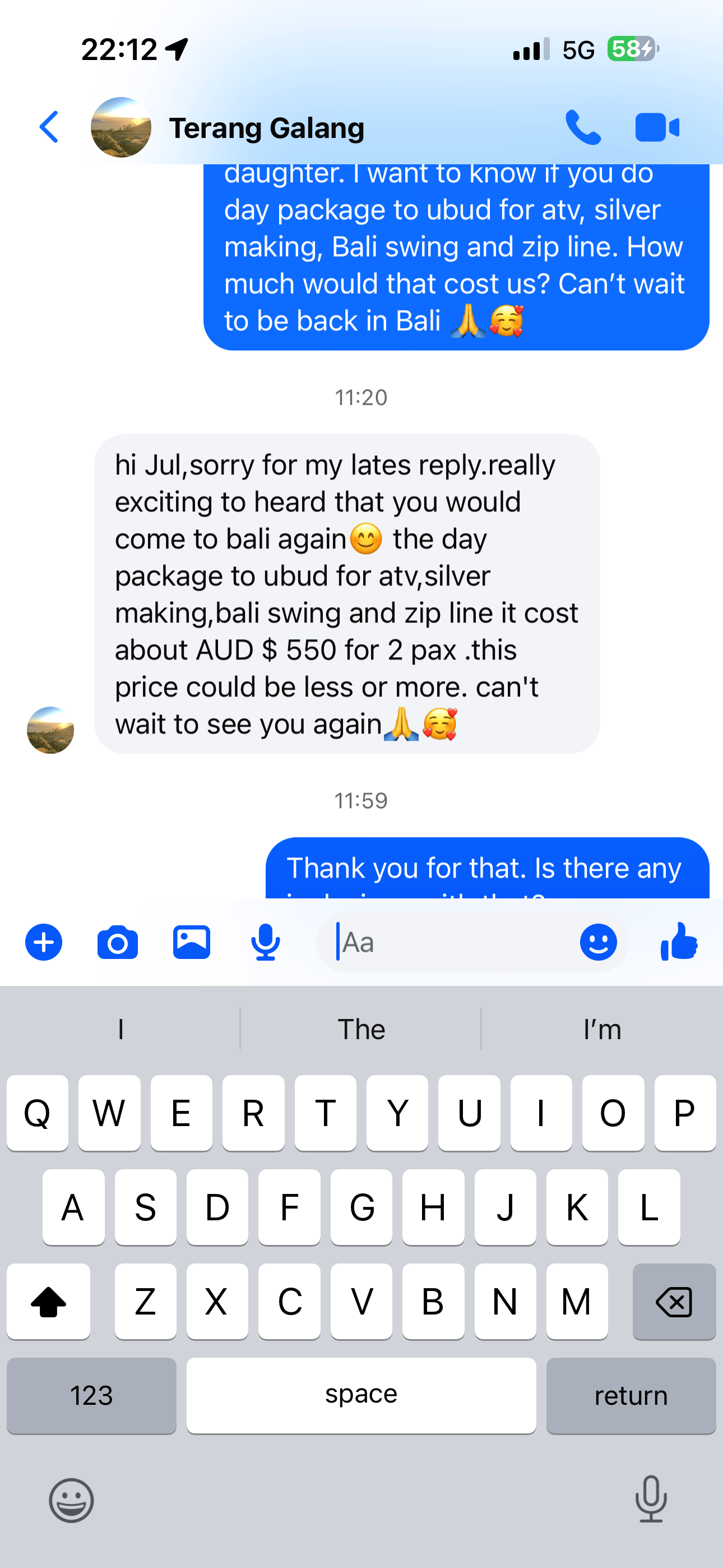Open the photo gallery picker
Screen dimensions: 723x1568
click(192, 942)
